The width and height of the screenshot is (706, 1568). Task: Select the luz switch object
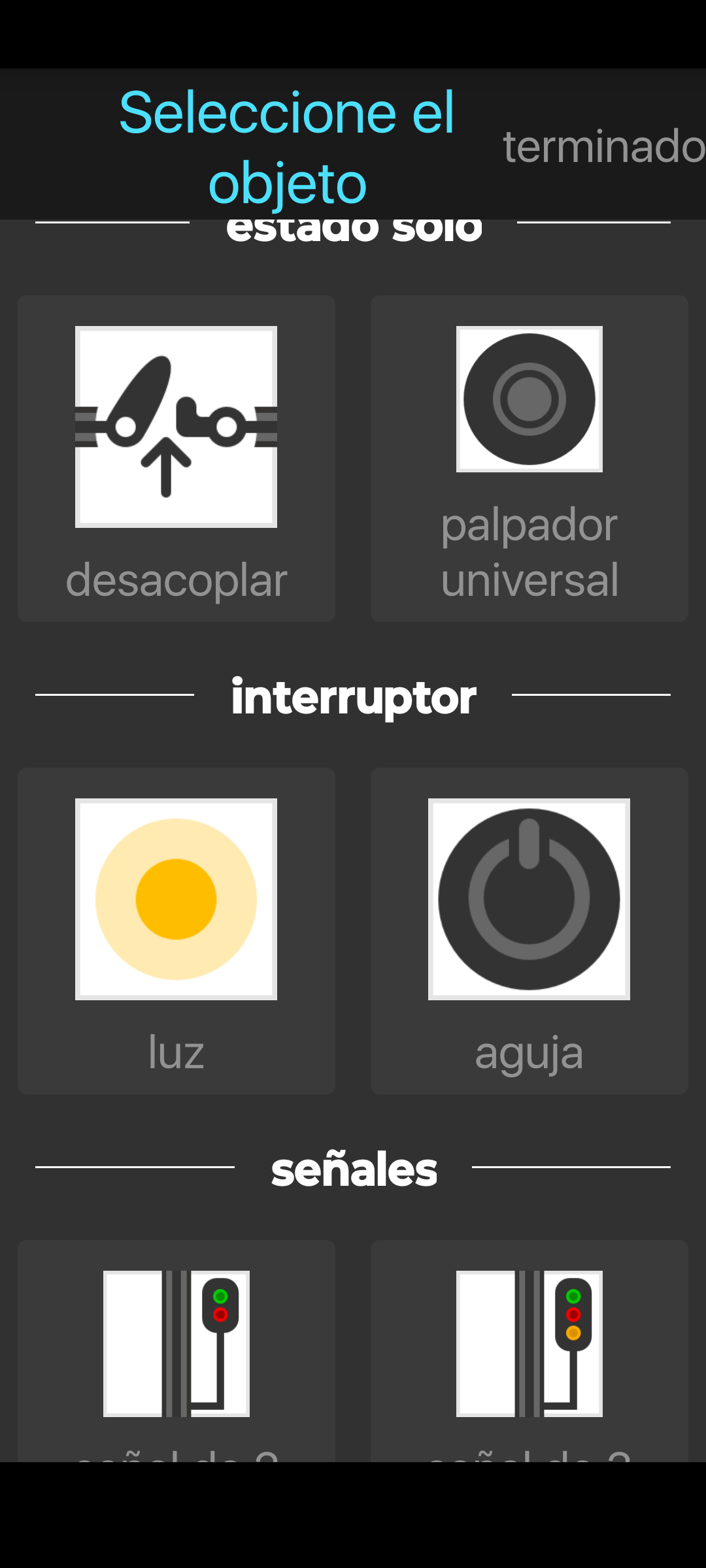(x=176, y=931)
